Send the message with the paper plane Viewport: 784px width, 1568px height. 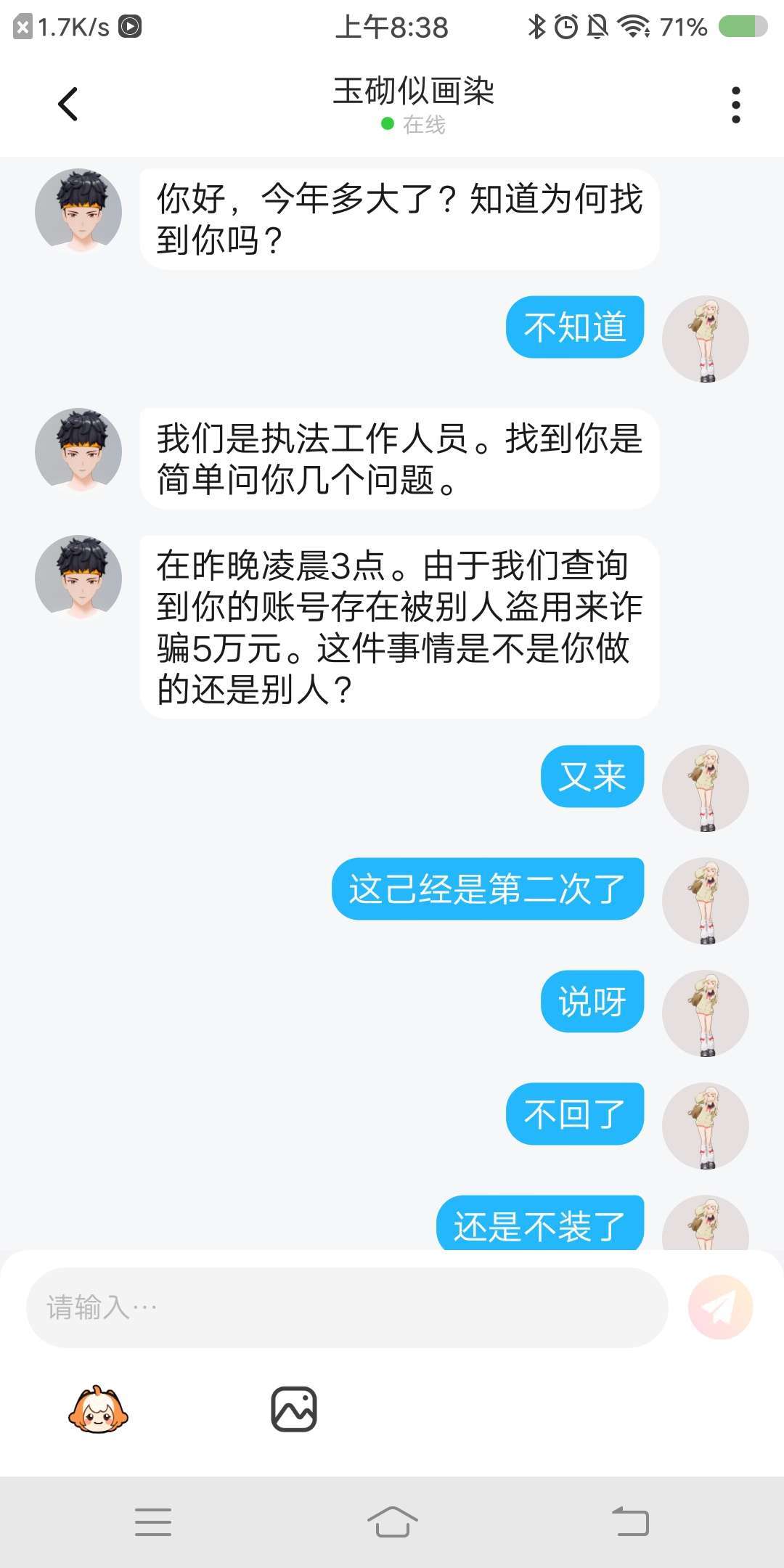tap(720, 1307)
